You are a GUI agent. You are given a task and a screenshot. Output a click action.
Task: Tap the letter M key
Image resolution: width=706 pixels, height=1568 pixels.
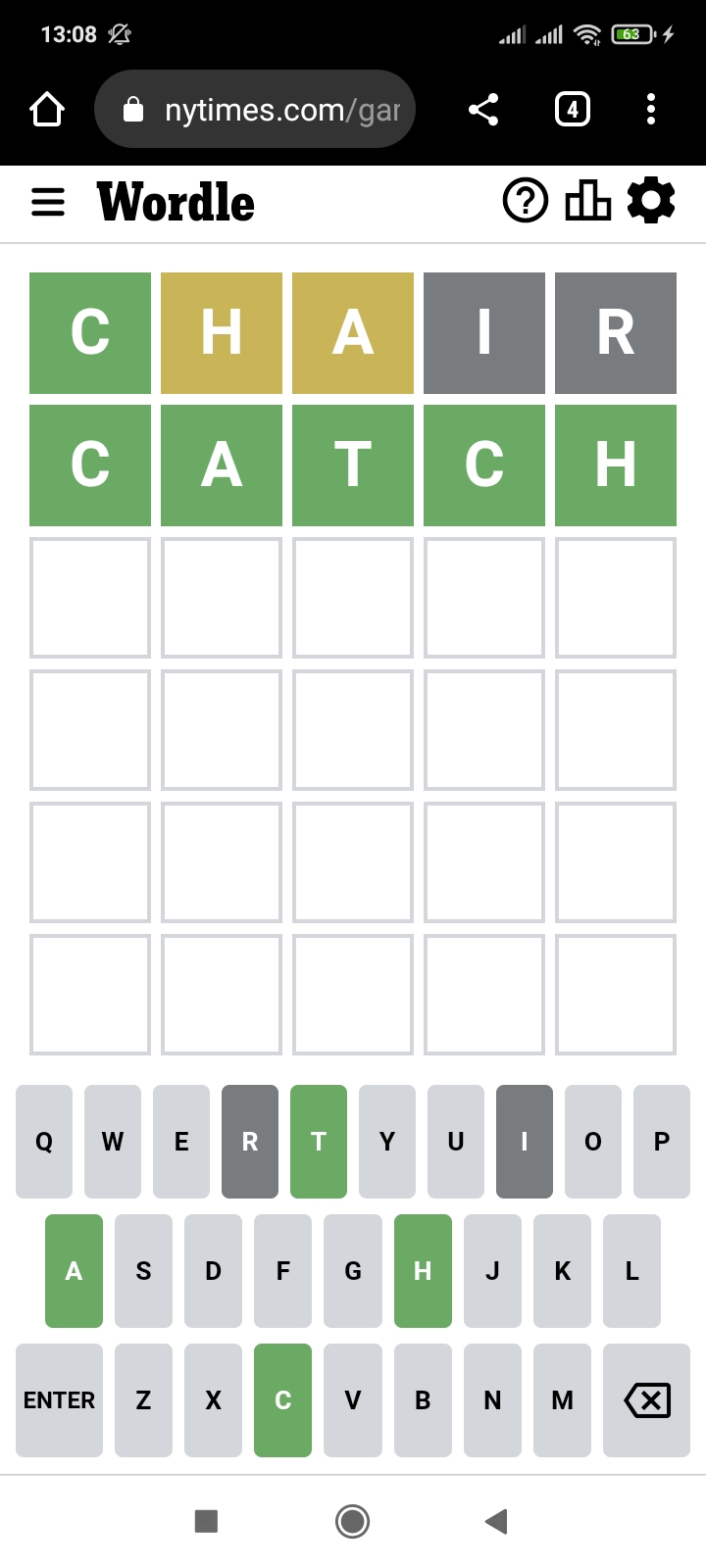pos(562,1400)
